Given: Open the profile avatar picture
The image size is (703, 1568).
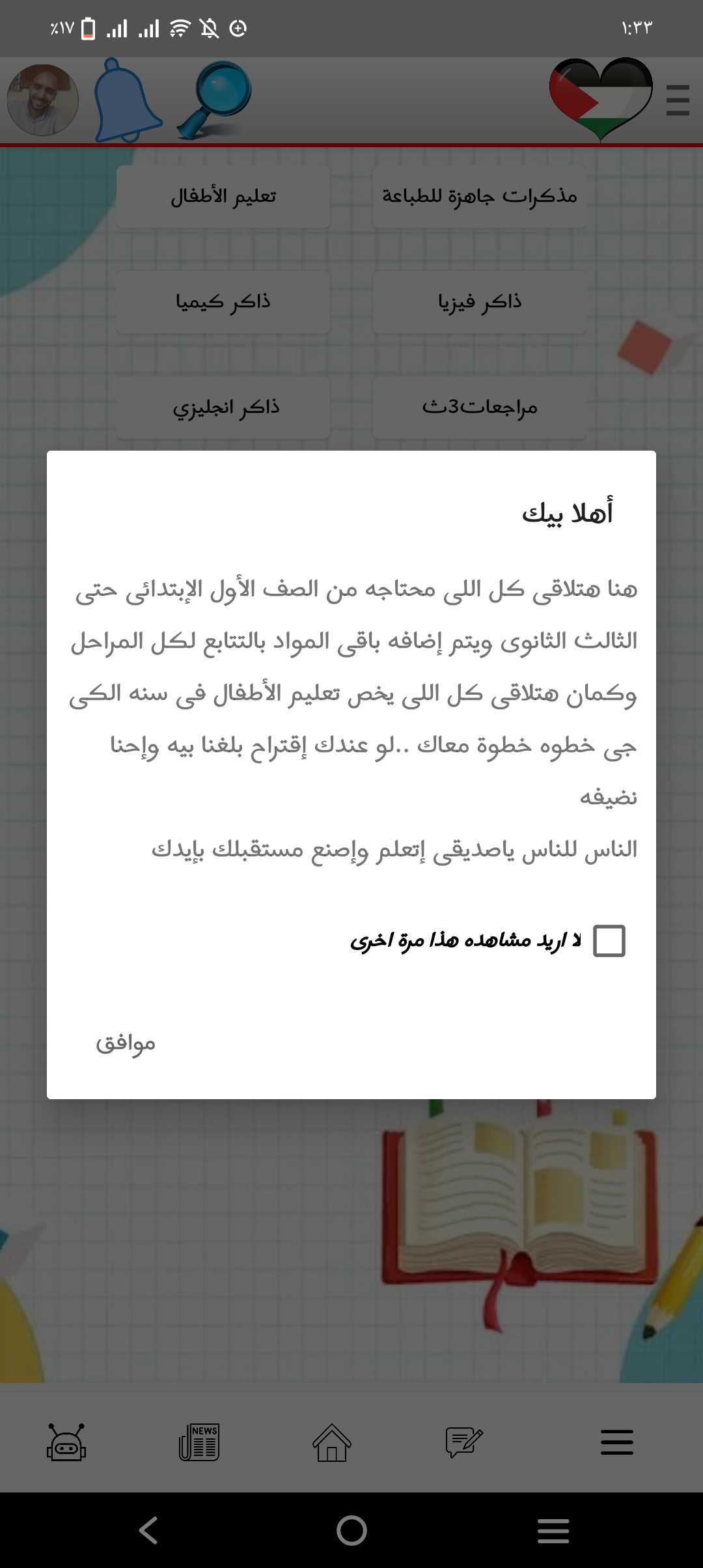Looking at the screenshot, I should tap(43, 100).
